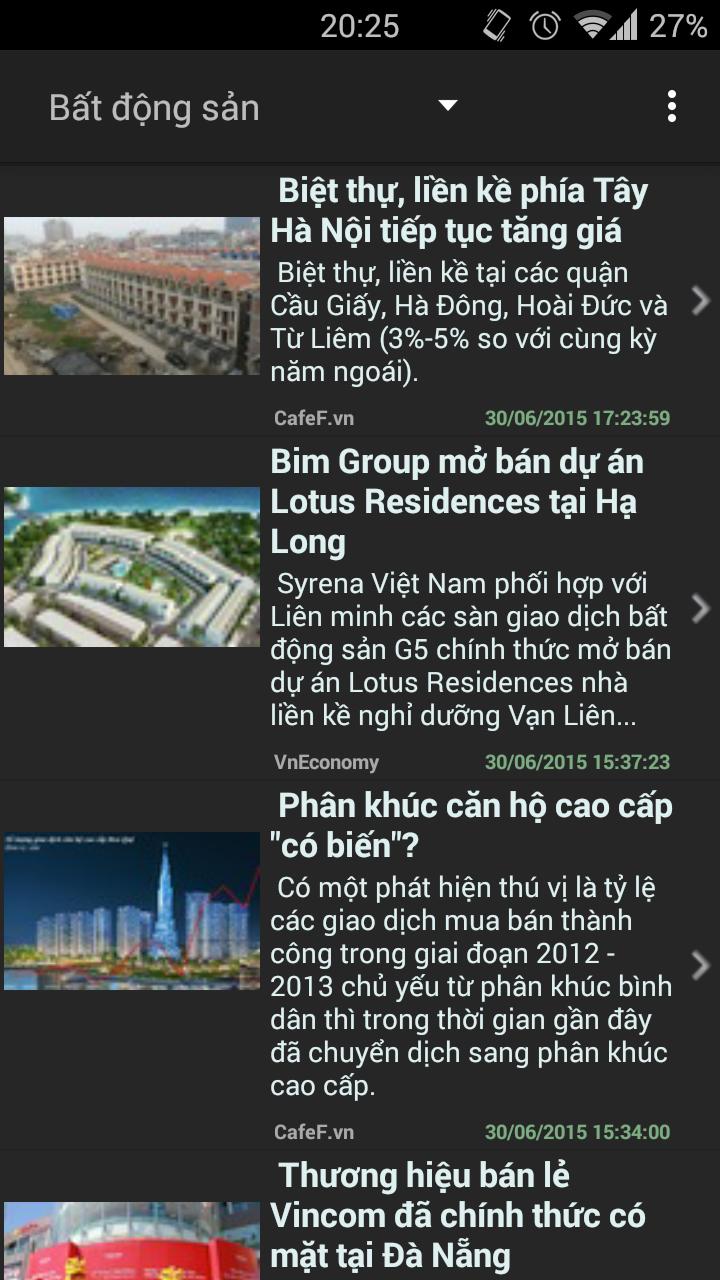This screenshot has width=720, height=1280.
Task: Open the Bất động sản category dropdown
Action: coord(446,104)
